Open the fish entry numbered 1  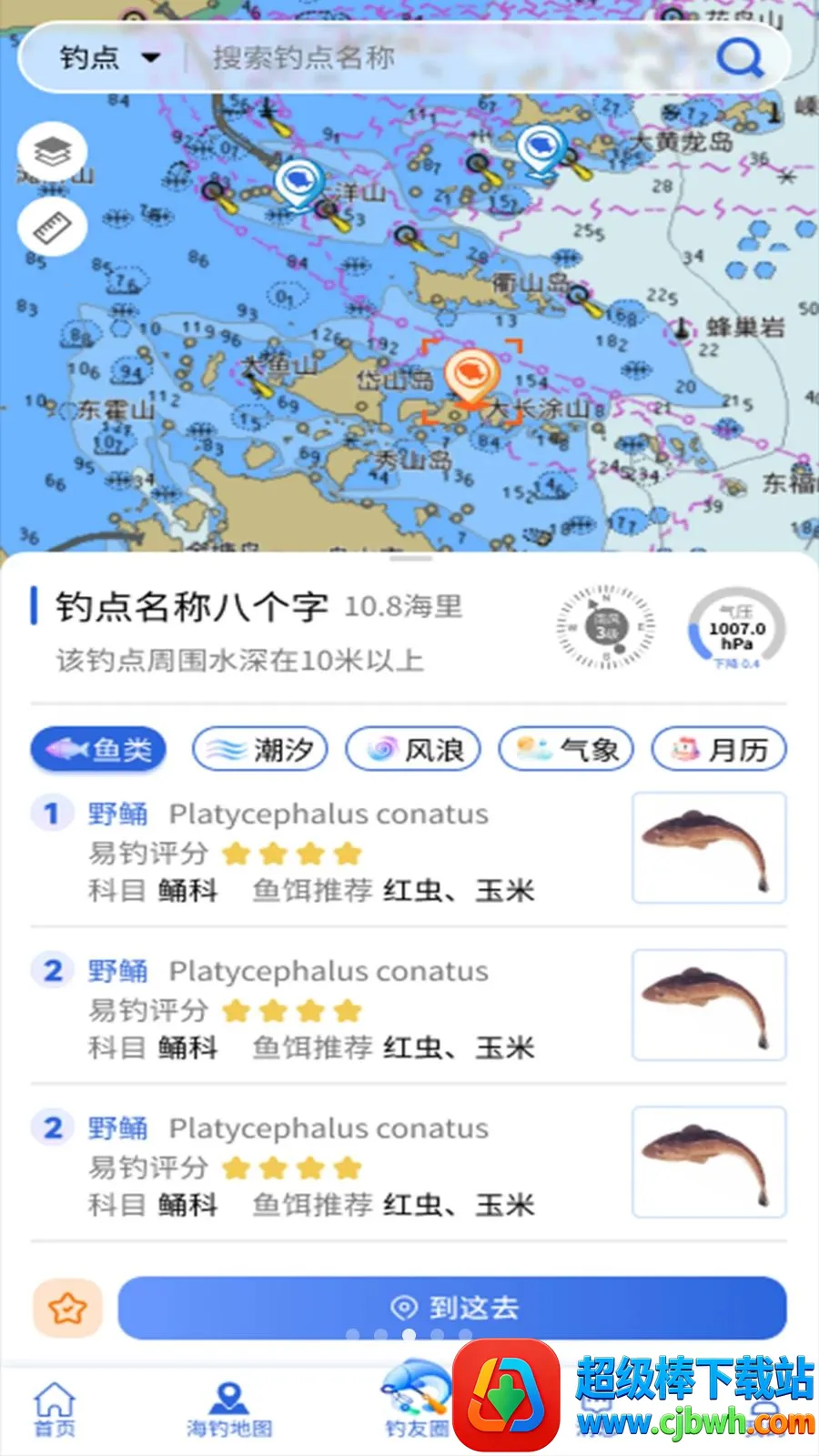[x=409, y=849]
